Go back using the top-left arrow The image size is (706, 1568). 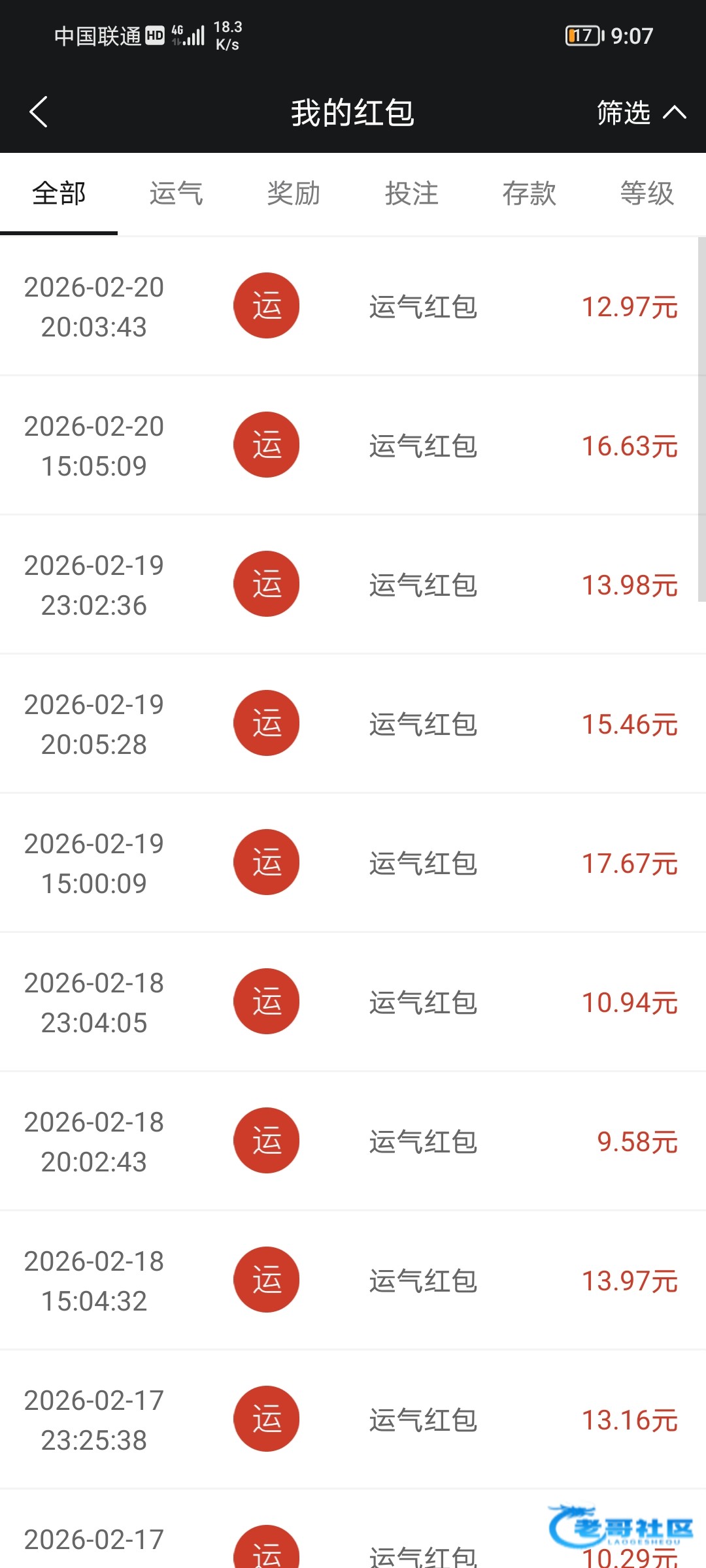point(39,112)
